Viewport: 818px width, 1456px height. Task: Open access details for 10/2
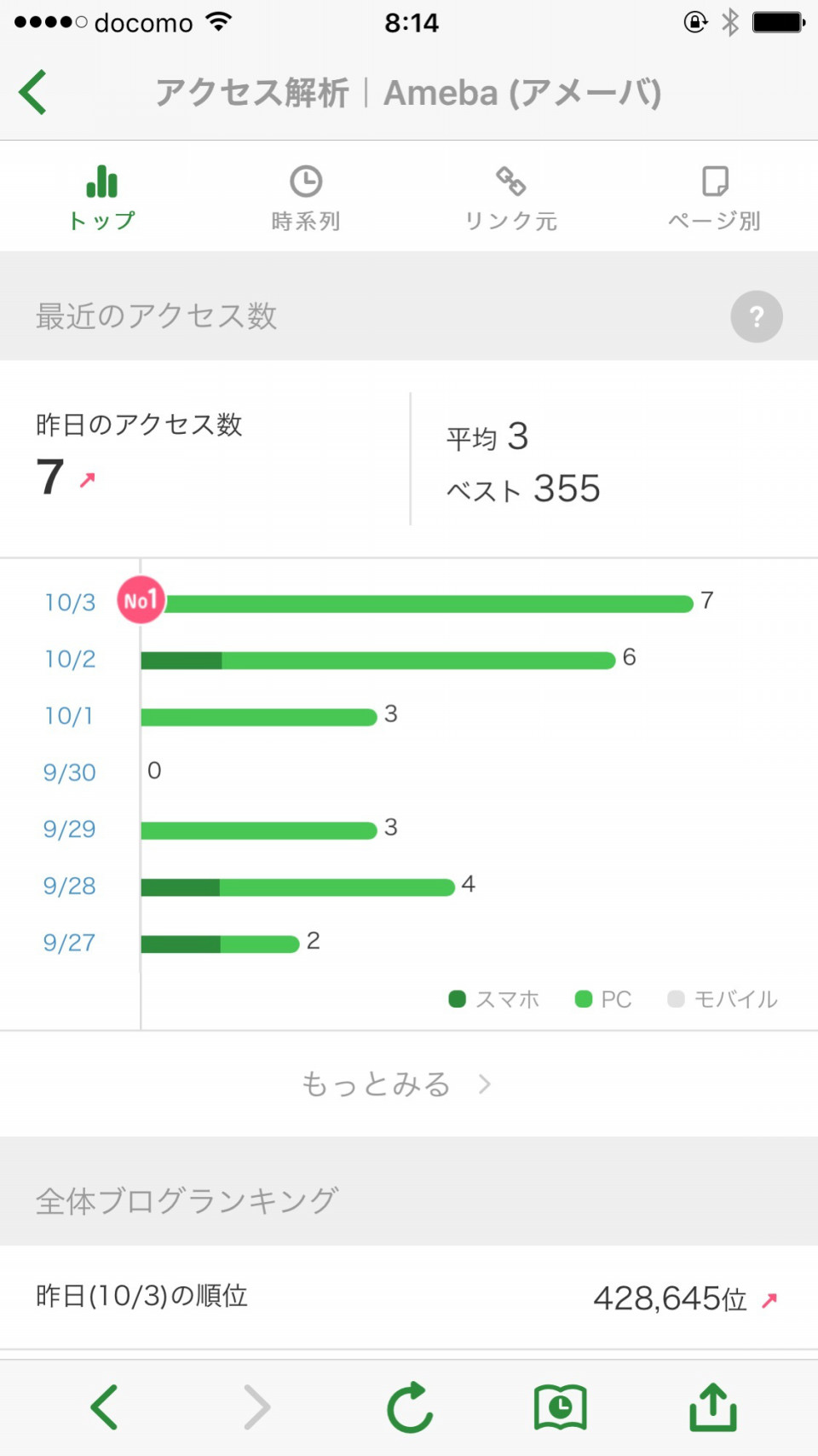pos(70,659)
